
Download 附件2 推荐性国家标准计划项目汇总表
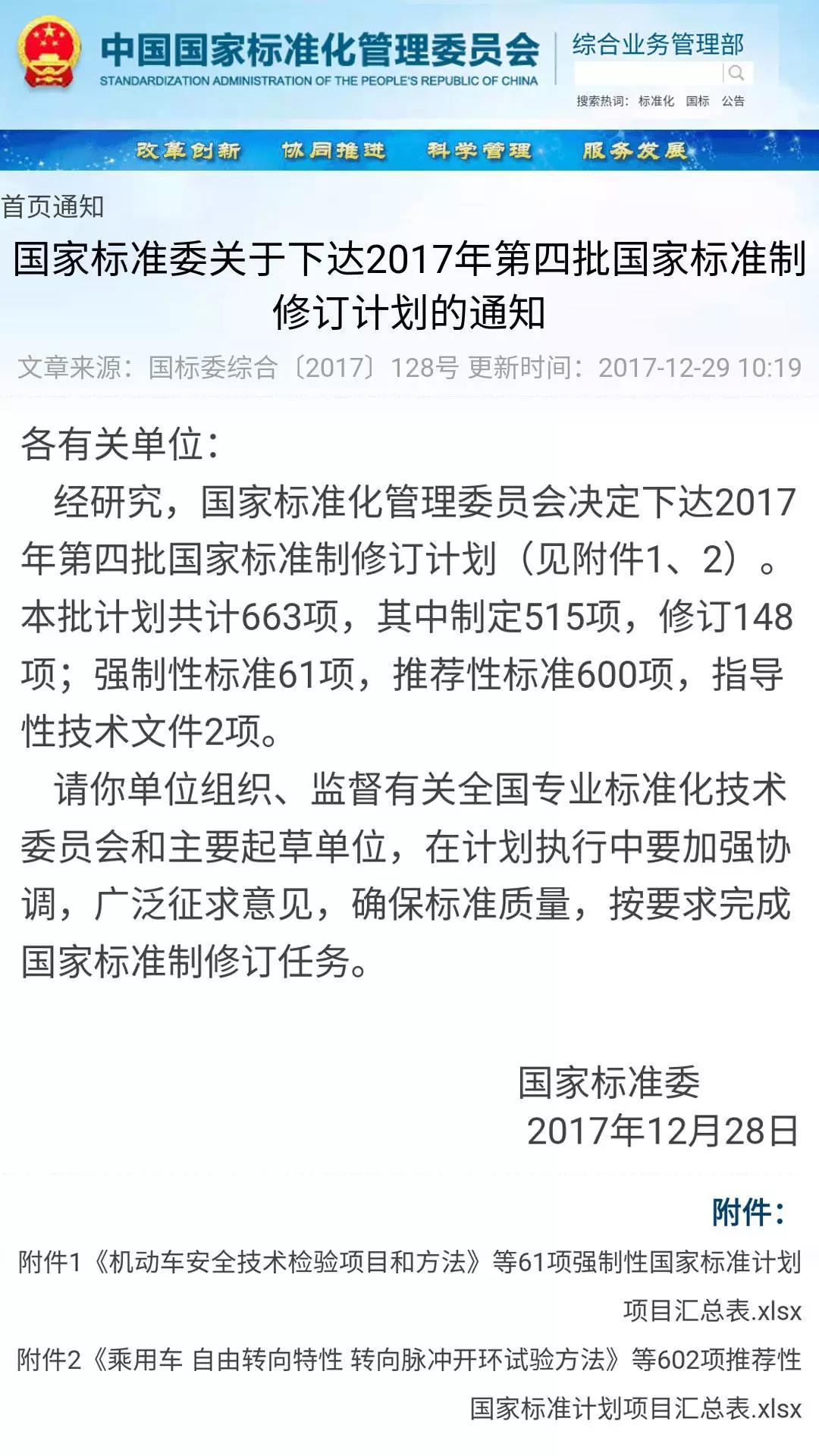[x=409, y=1384]
